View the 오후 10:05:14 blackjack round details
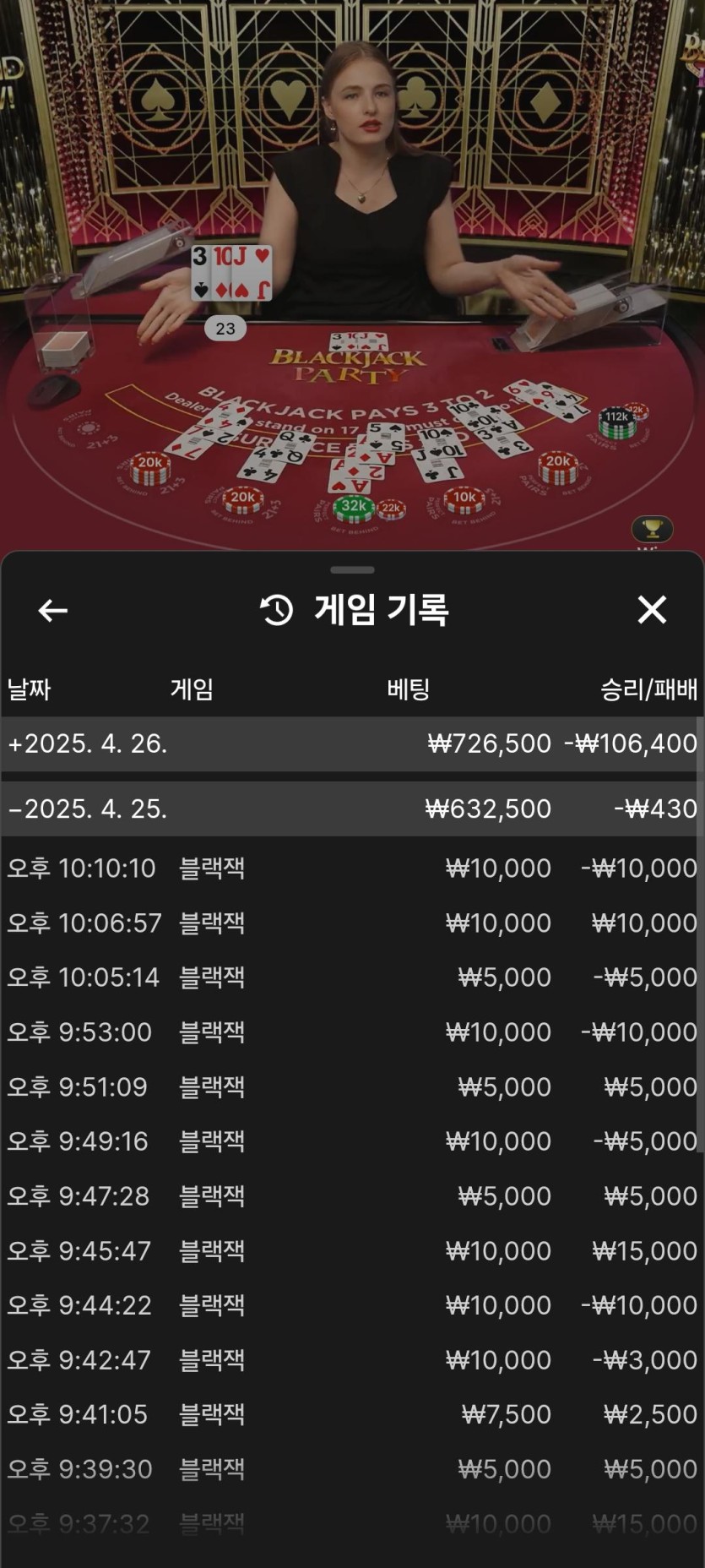The height and width of the screenshot is (1568, 705). [x=352, y=977]
